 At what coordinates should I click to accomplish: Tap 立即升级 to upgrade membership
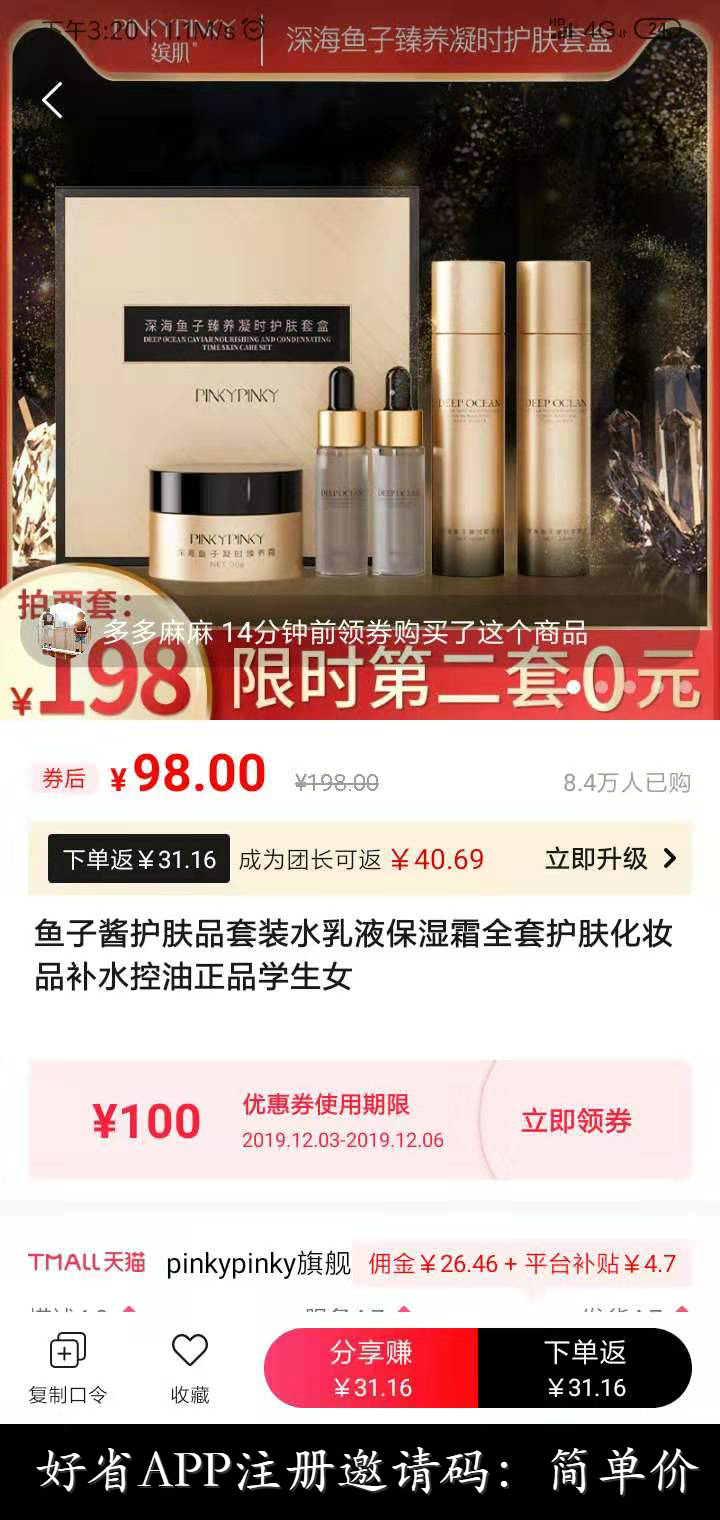610,859
